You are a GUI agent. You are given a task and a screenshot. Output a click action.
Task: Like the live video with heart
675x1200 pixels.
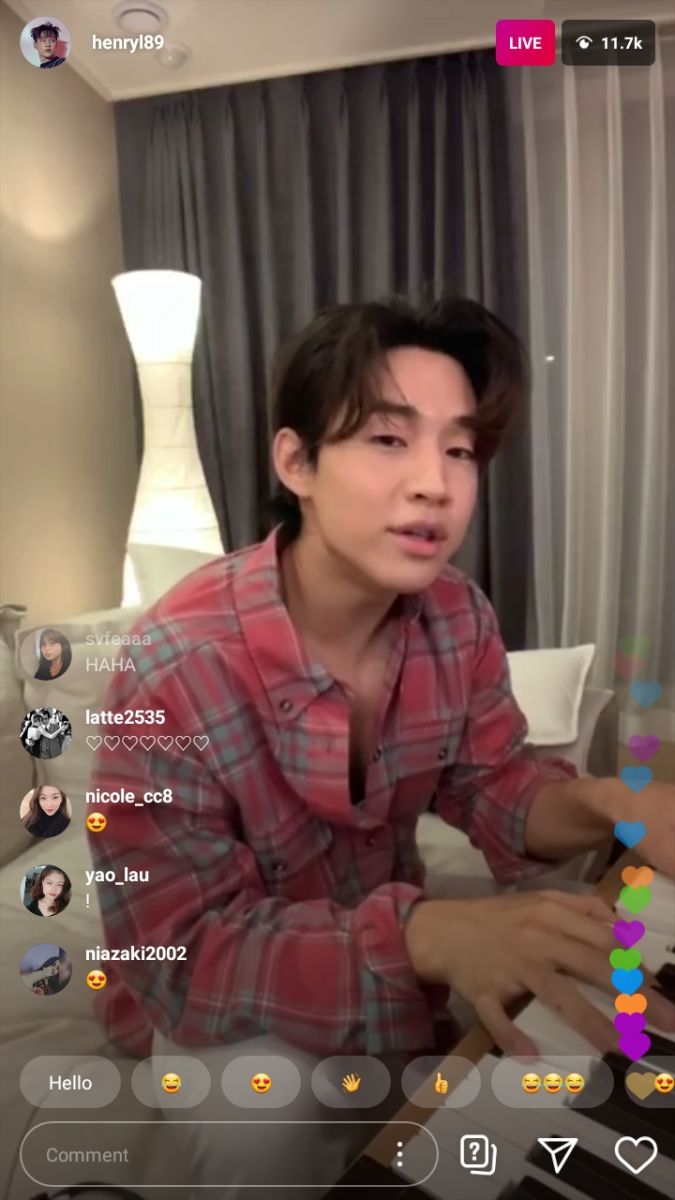pos(635,1155)
